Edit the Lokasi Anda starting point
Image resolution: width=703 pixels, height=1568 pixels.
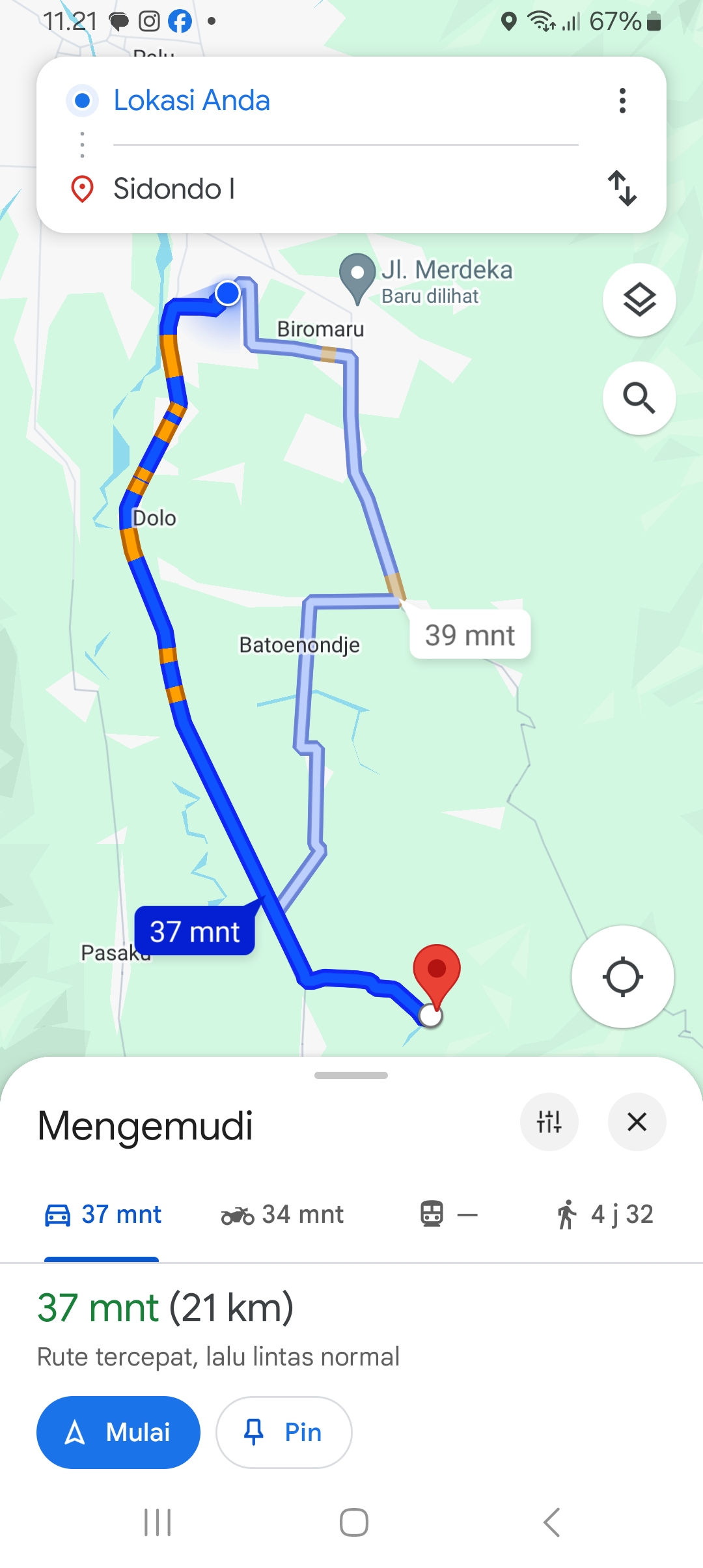(345, 101)
